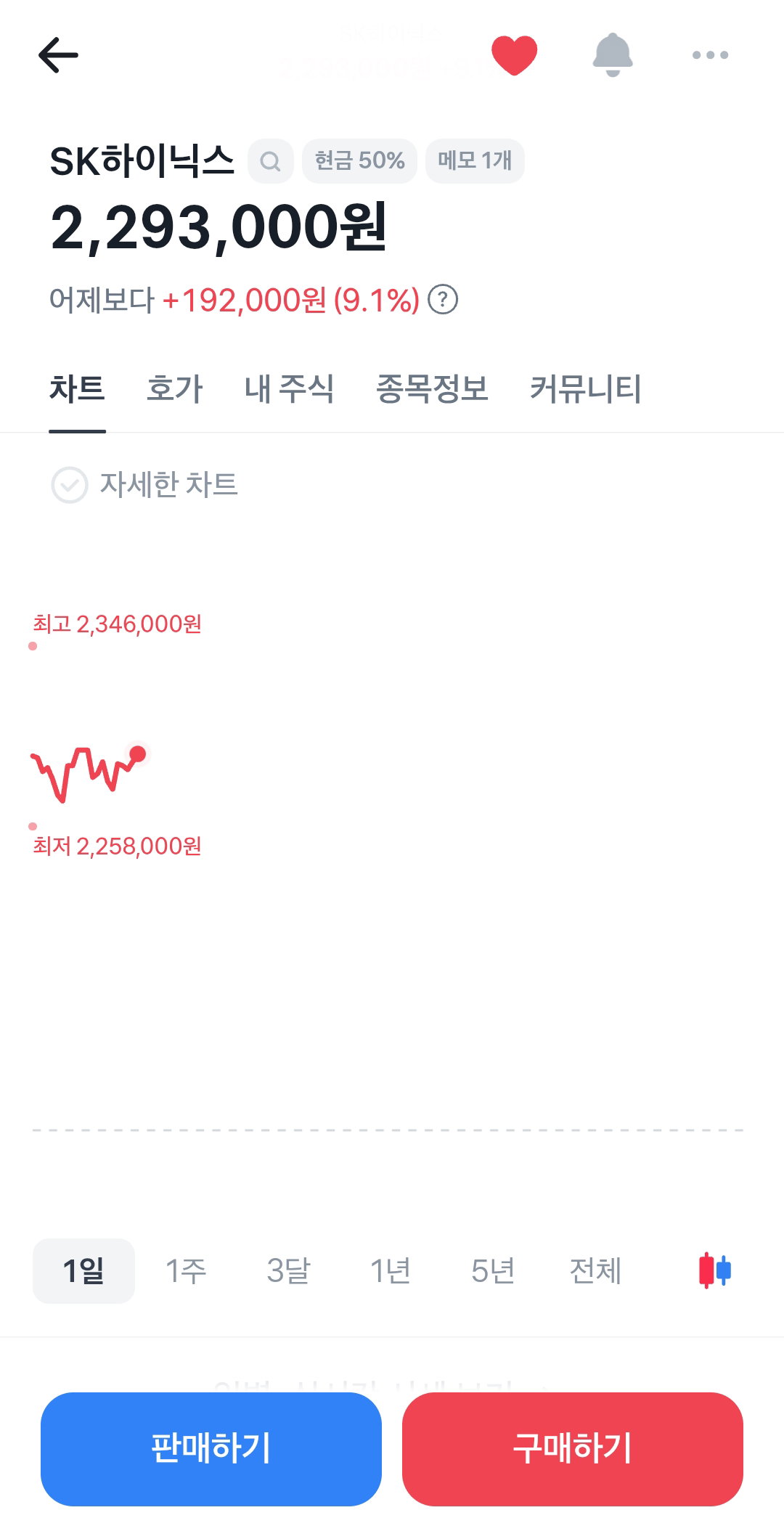Open the 현금 50% chip

coord(359,161)
